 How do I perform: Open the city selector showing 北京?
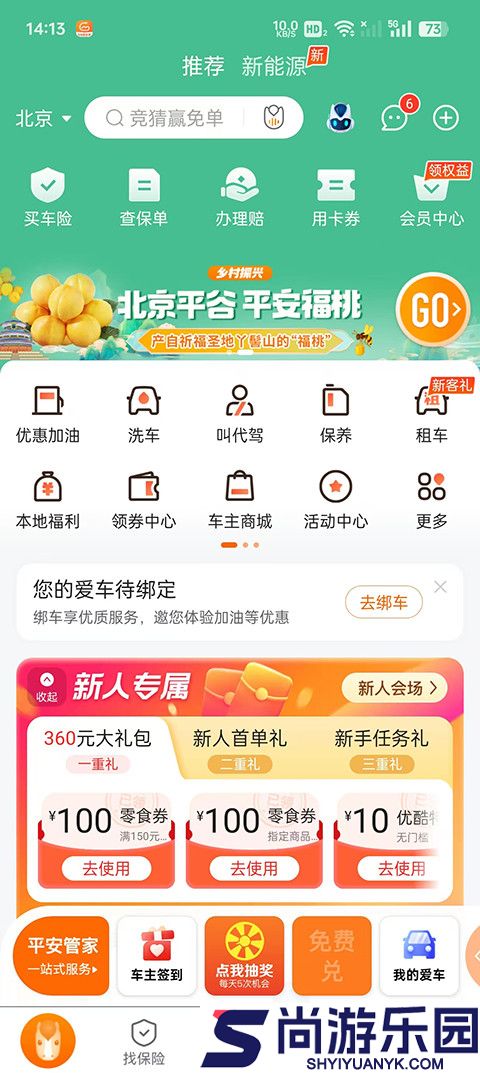tap(43, 118)
